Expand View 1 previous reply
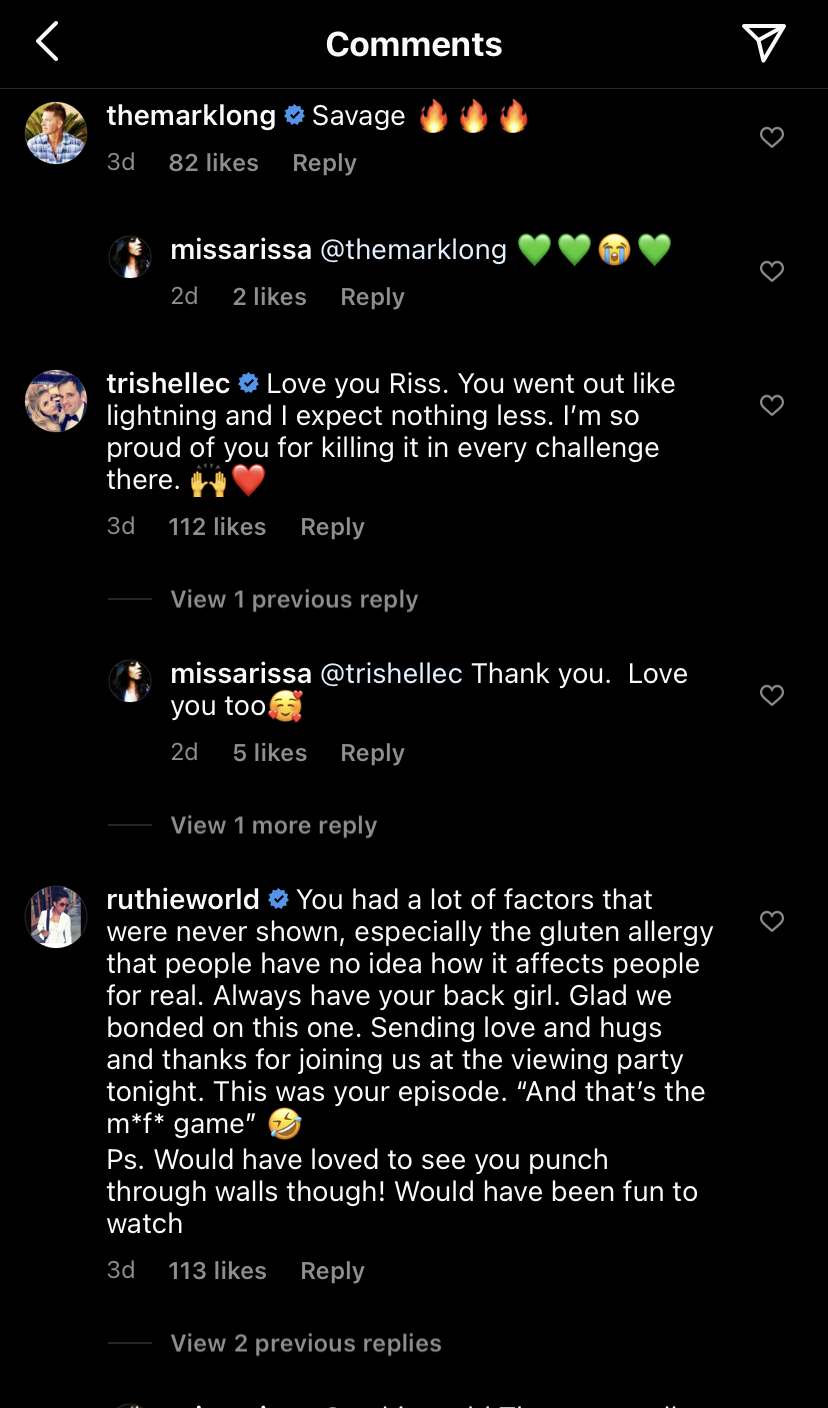828x1408 pixels. coord(294,599)
